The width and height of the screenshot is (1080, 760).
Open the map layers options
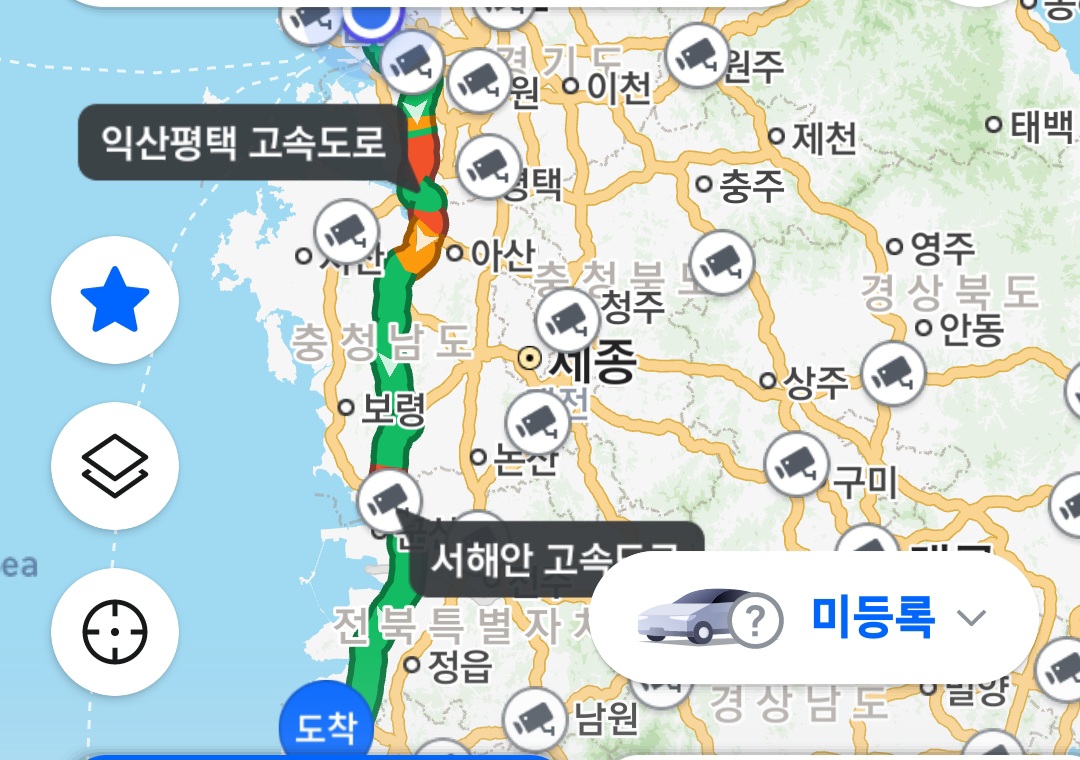coord(115,466)
